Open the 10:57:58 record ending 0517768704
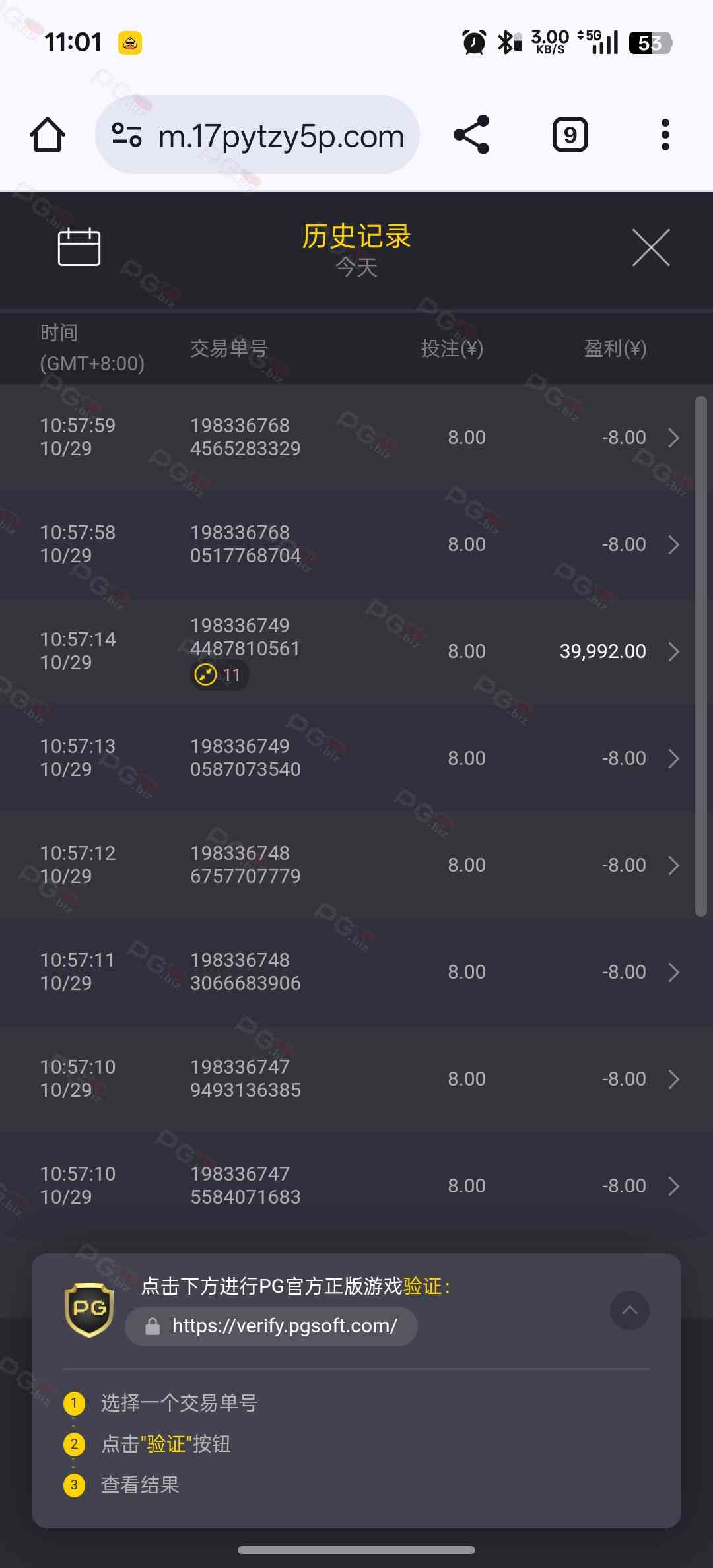 pyautogui.click(x=356, y=544)
